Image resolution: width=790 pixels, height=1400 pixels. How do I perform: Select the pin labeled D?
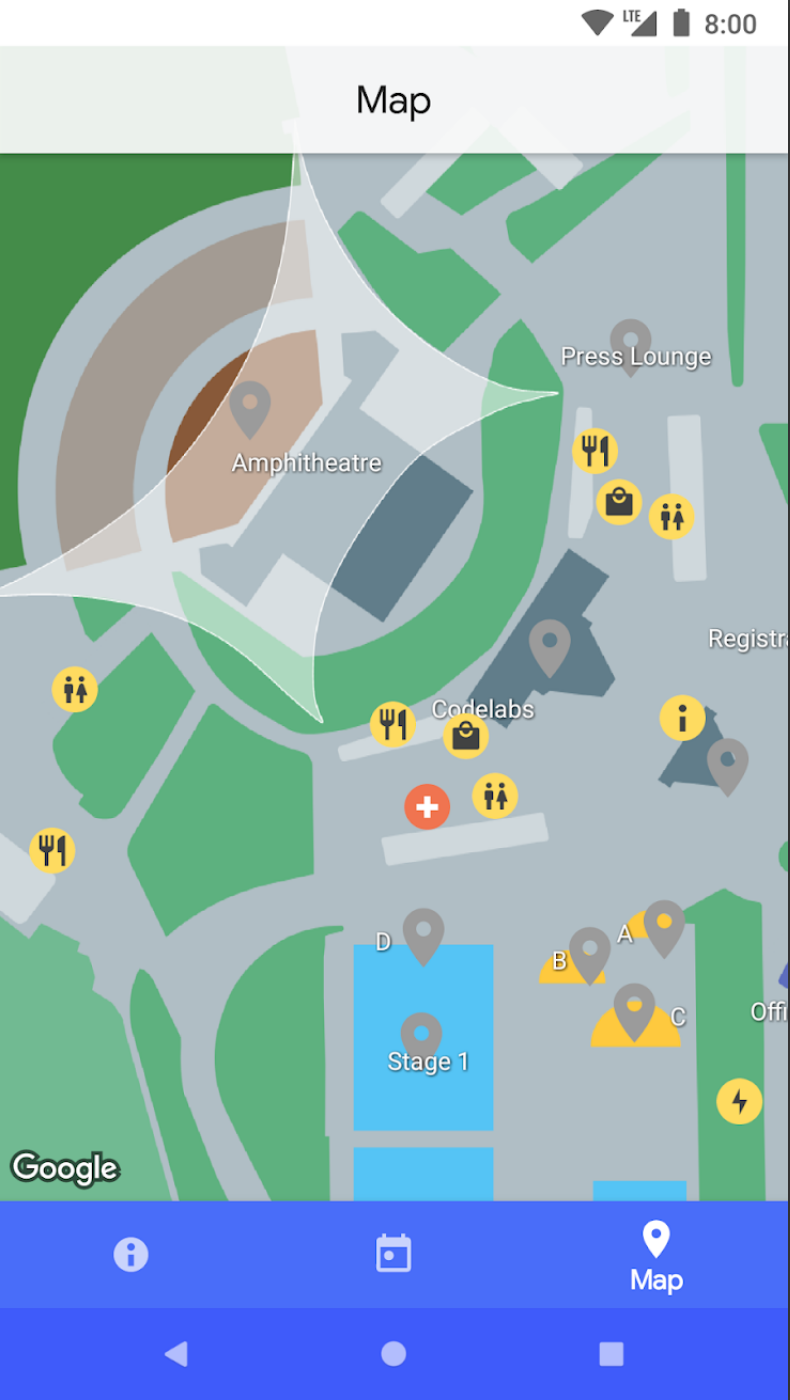423,937
